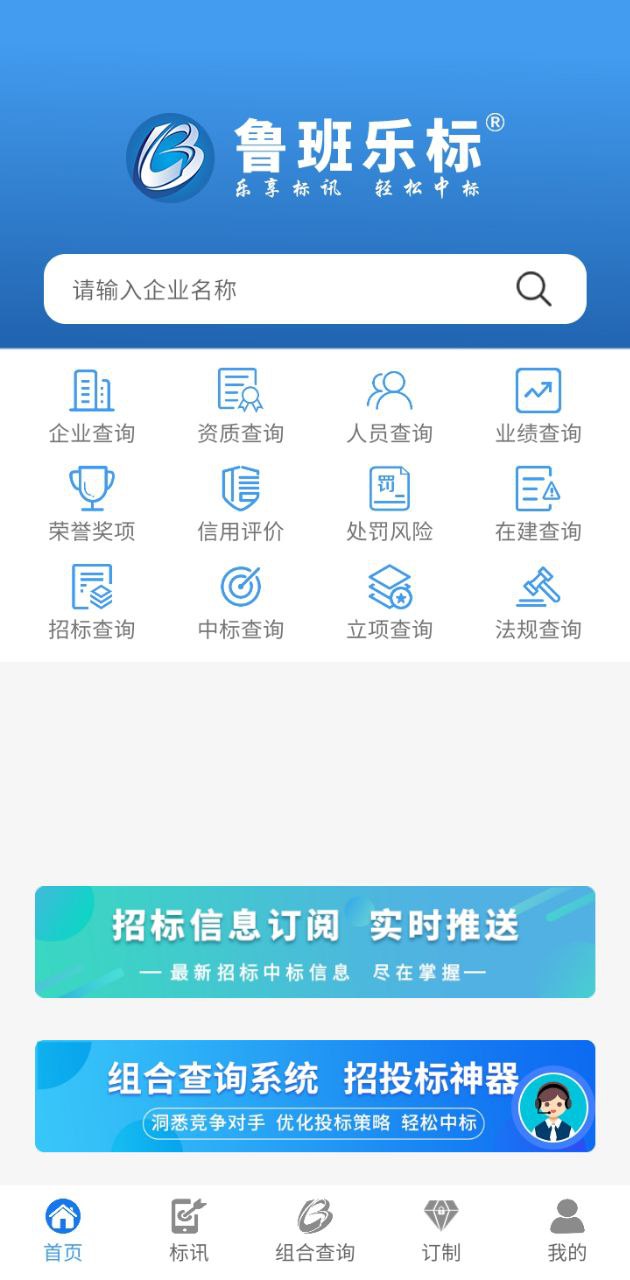Tap the 请输入企业名称 search field
Screen dimensions: 630x1280
tap(280, 290)
